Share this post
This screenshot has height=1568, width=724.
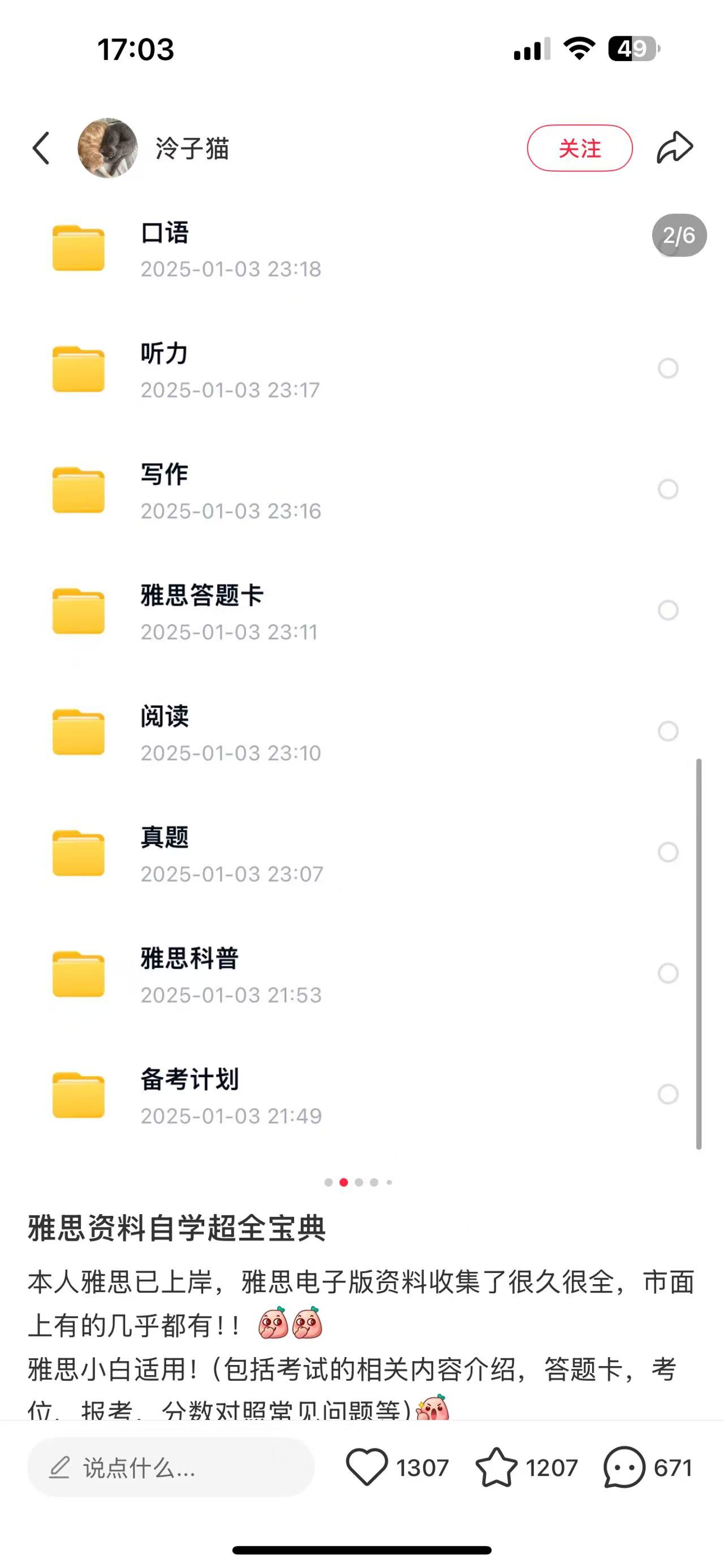(x=675, y=148)
